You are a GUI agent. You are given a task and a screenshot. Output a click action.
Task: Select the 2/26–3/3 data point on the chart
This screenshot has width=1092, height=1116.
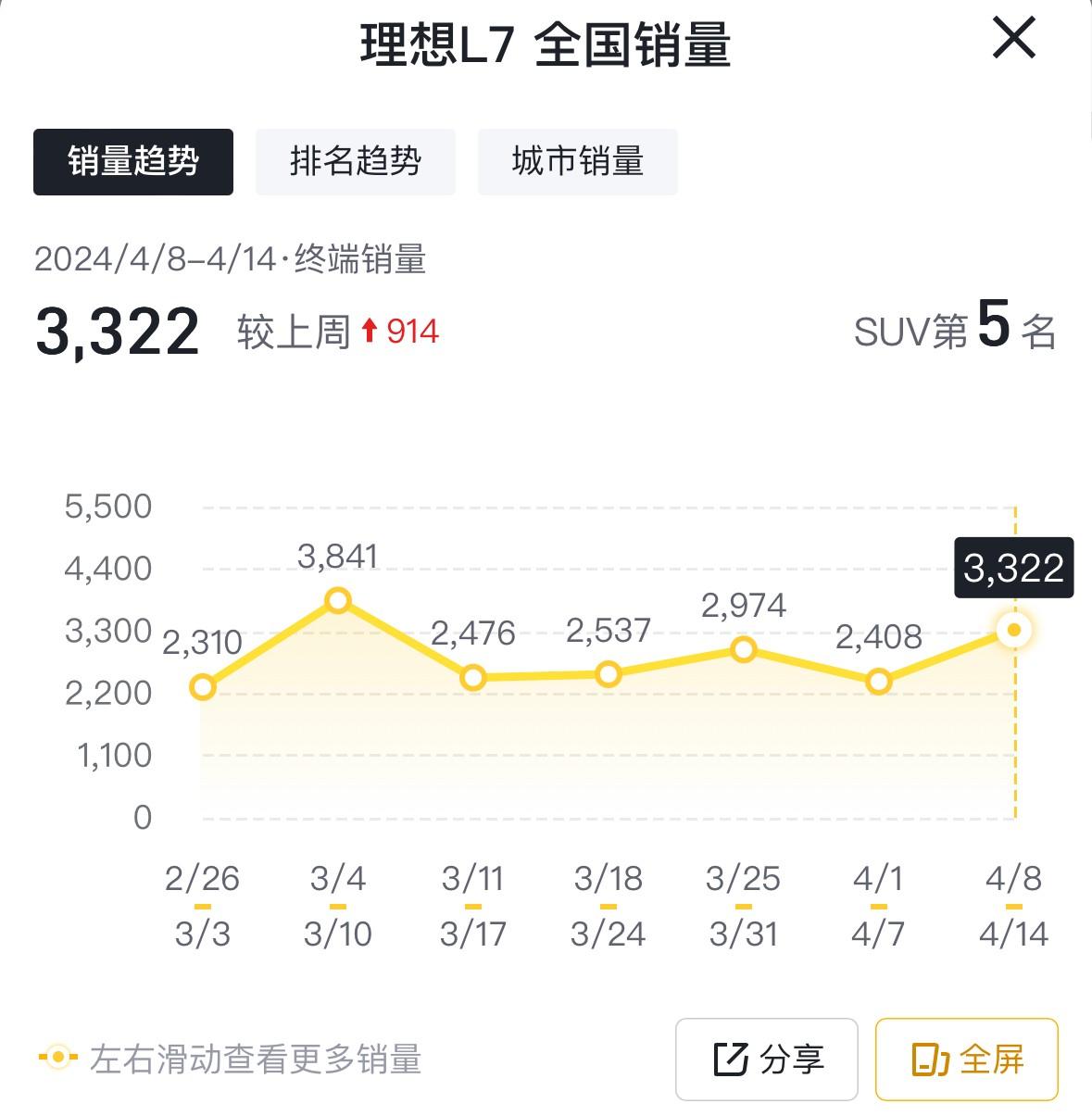[203, 687]
